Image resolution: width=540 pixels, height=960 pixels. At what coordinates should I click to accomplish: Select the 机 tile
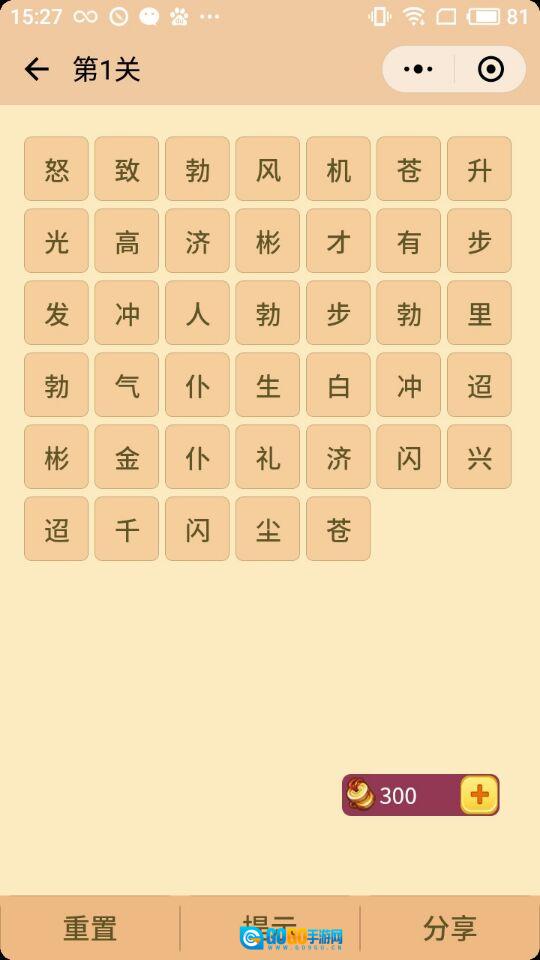[339, 169]
